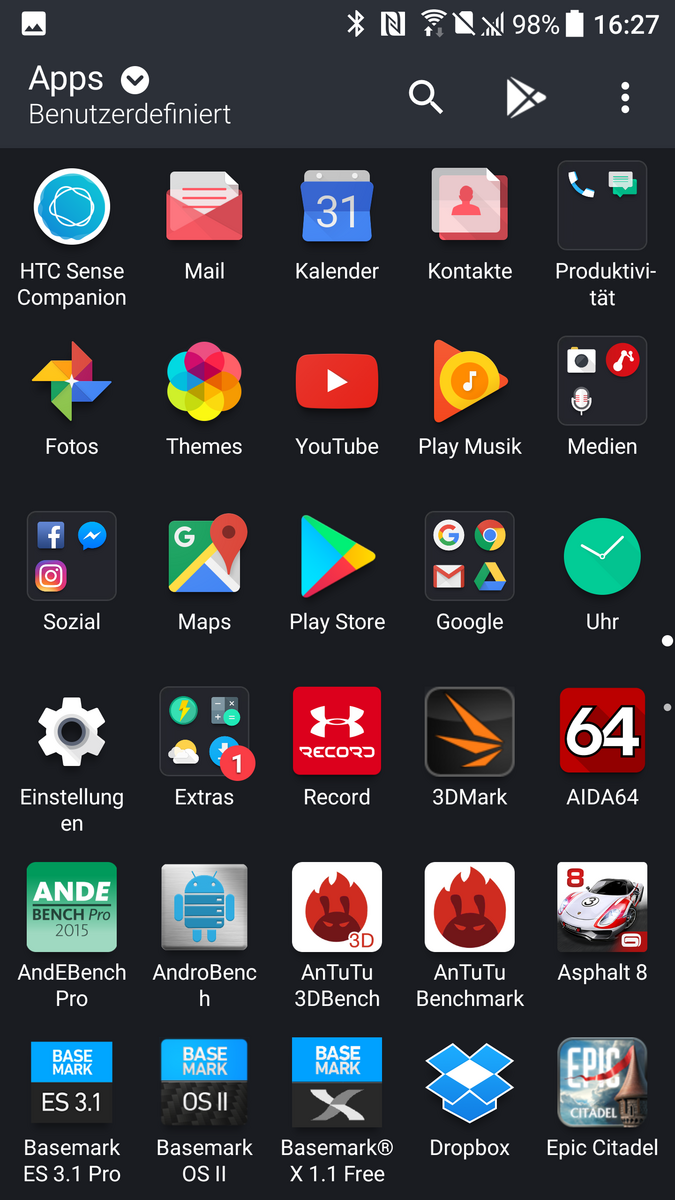Image resolution: width=675 pixels, height=1200 pixels.
Task: Open the Produktivität folder
Action: (x=602, y=207)
